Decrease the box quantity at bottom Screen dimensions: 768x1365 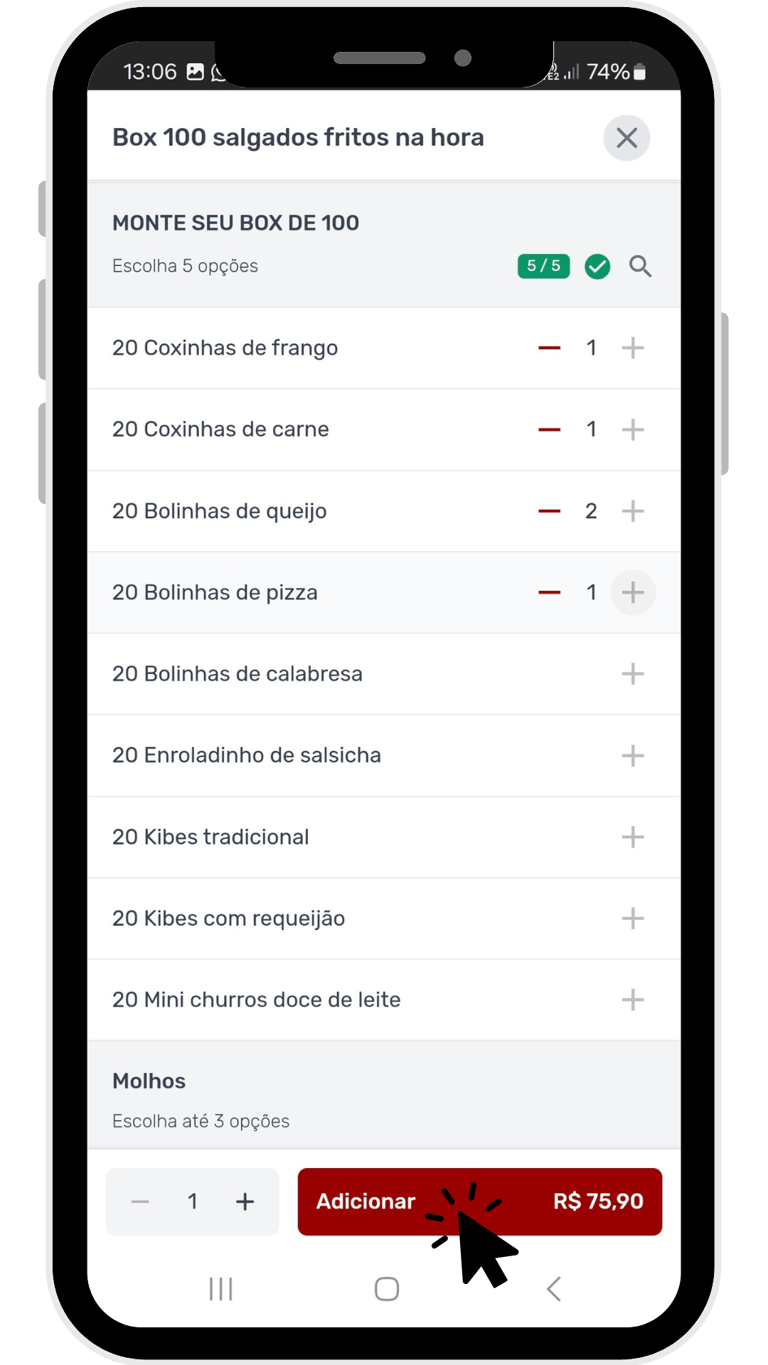coord(140,1202)
